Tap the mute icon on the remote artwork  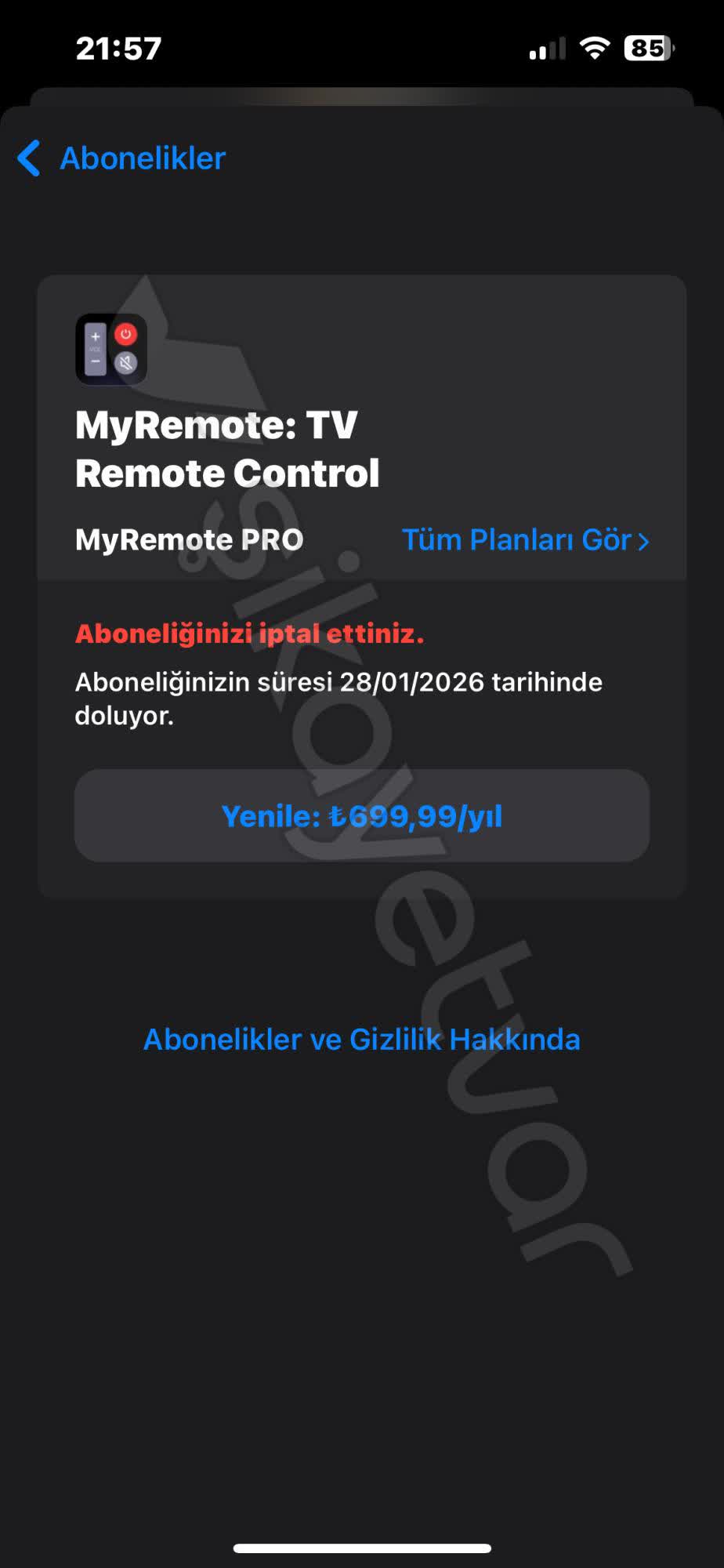coord(125,362)
